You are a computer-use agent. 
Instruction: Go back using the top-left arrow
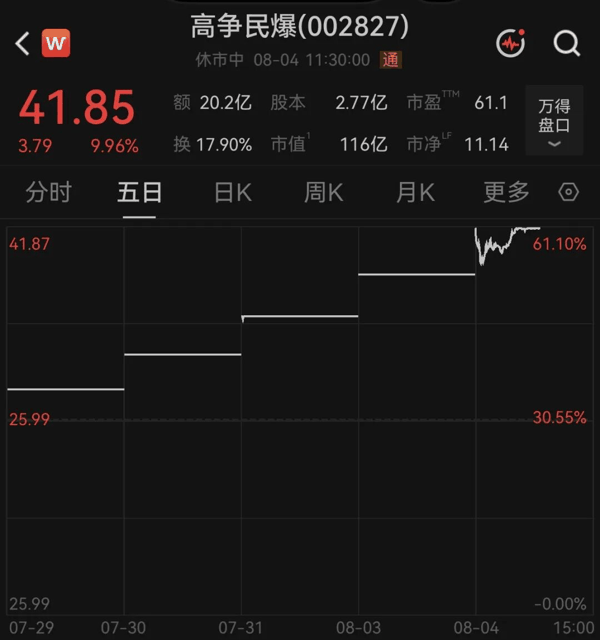click(22, 43)
